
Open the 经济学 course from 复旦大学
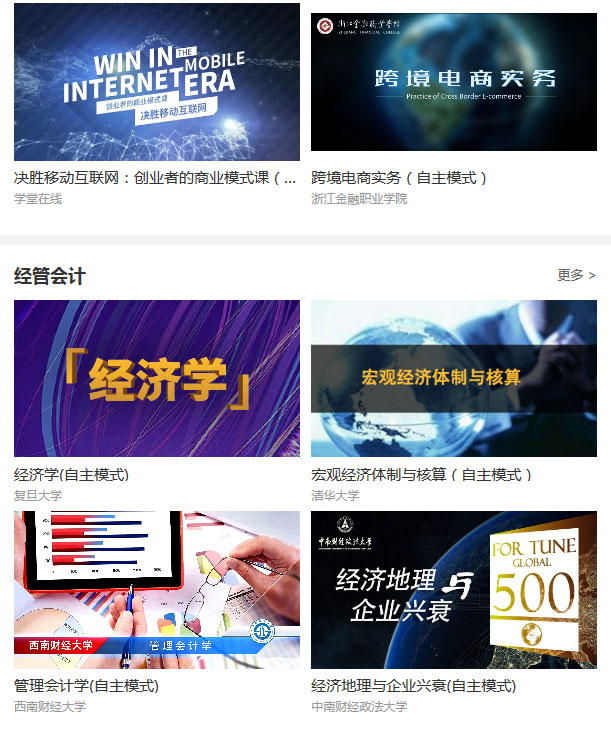157,380
